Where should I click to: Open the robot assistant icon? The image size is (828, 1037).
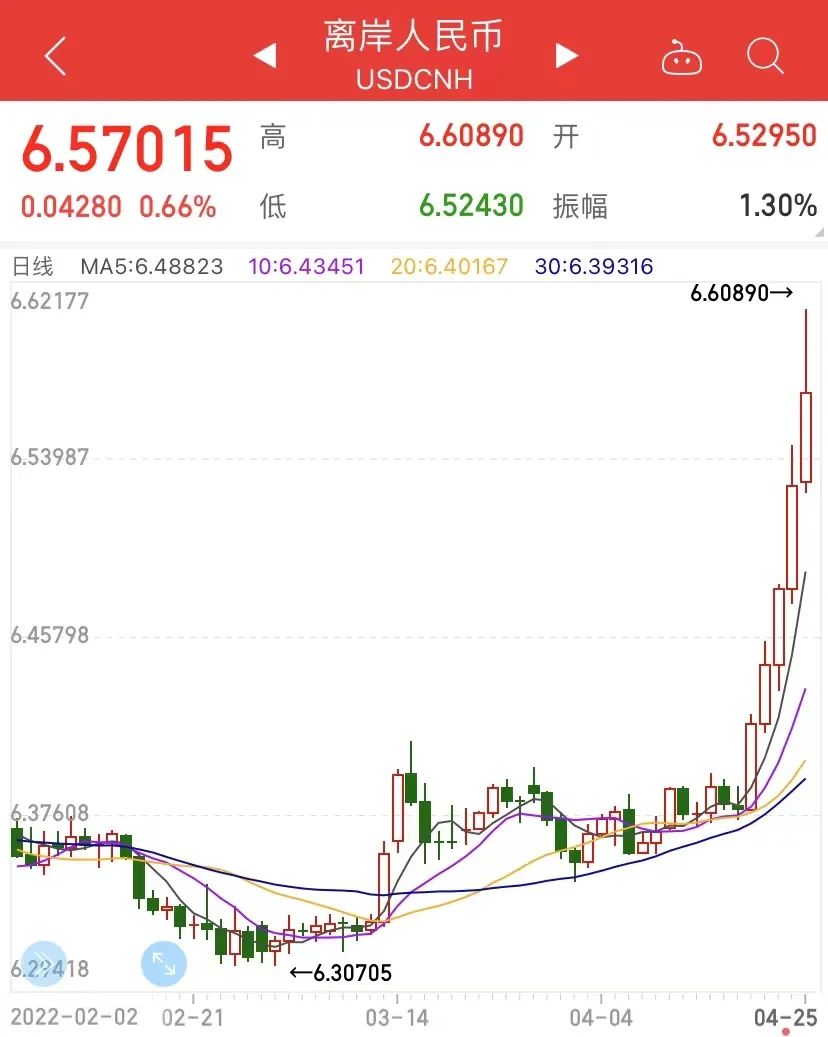(682, 57)
